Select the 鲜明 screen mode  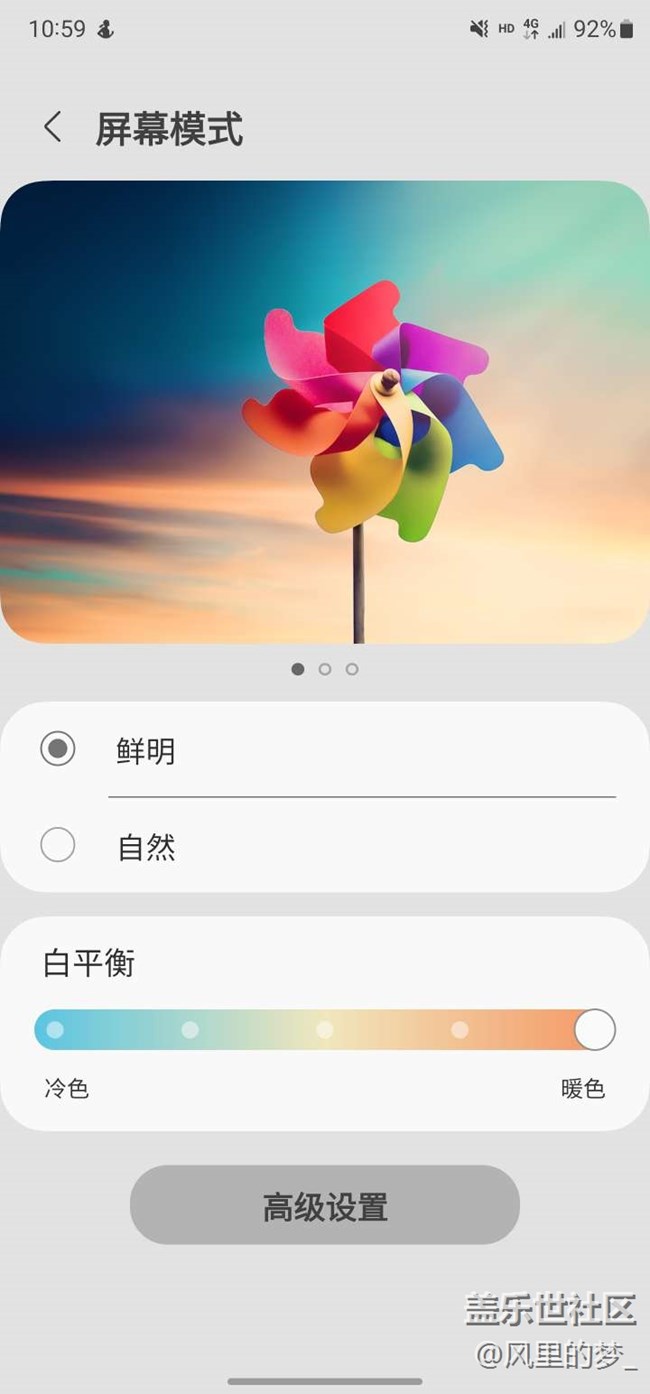58,749
